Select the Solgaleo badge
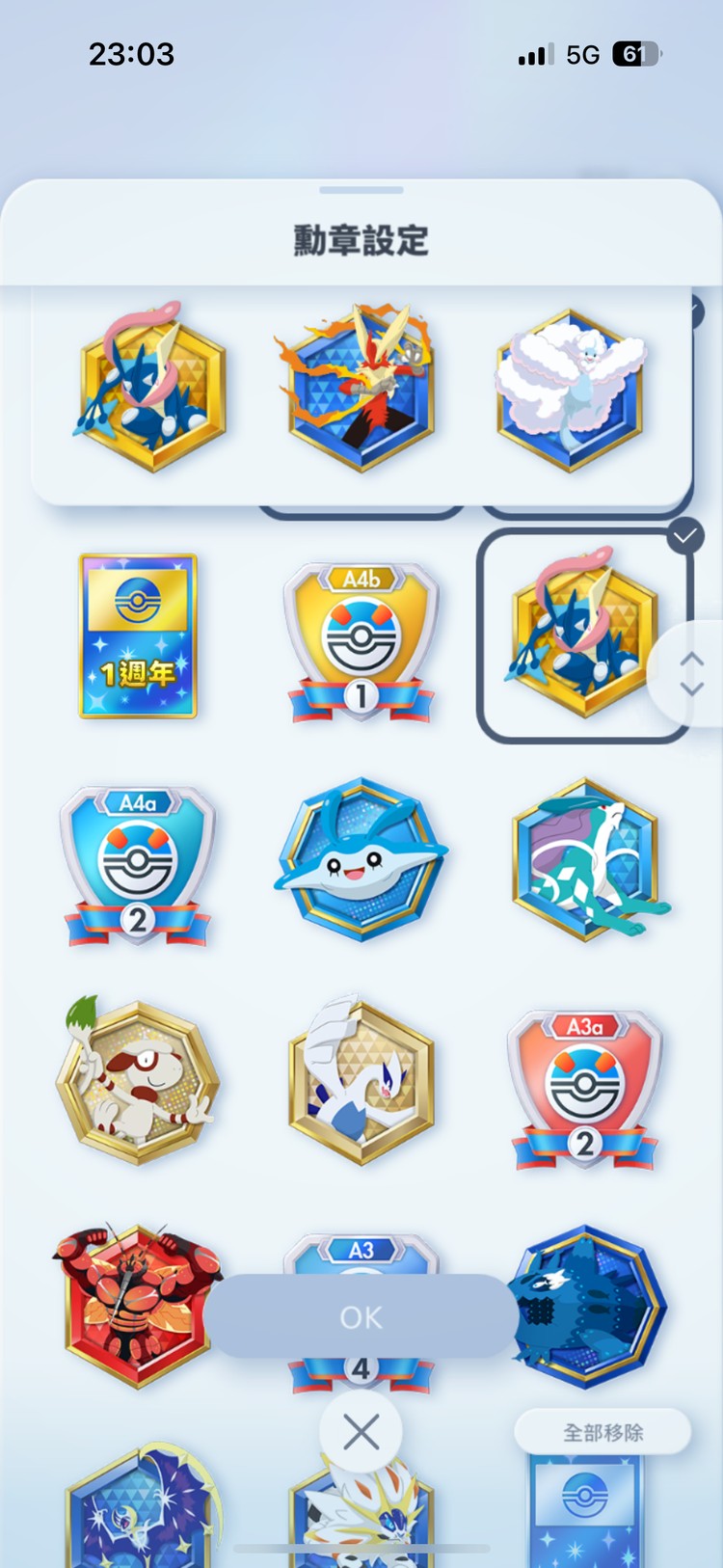This screenshot has height=1568, width=723. (361, 1514)
